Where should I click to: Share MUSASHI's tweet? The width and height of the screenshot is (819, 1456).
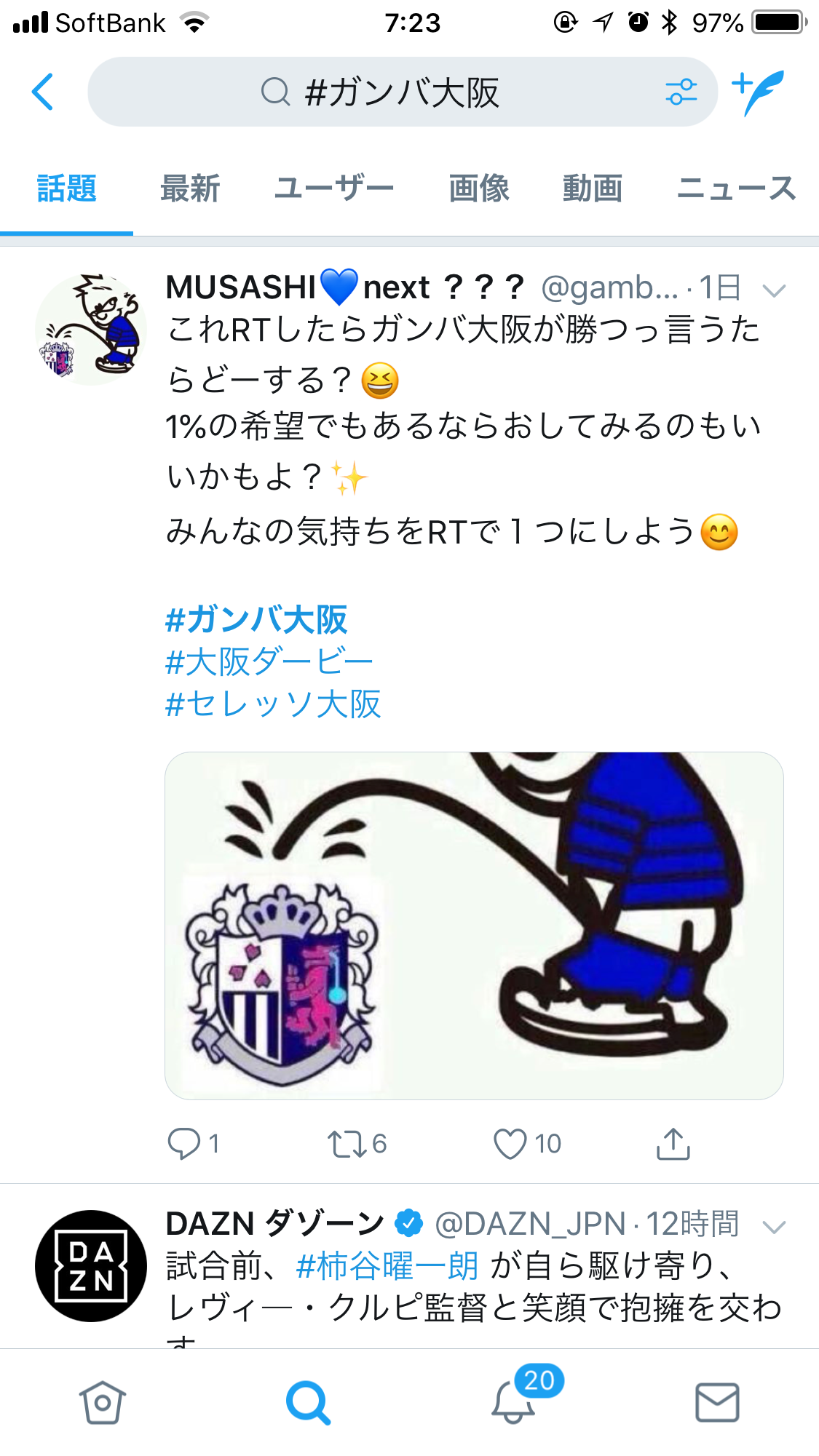coord(673,1143)
